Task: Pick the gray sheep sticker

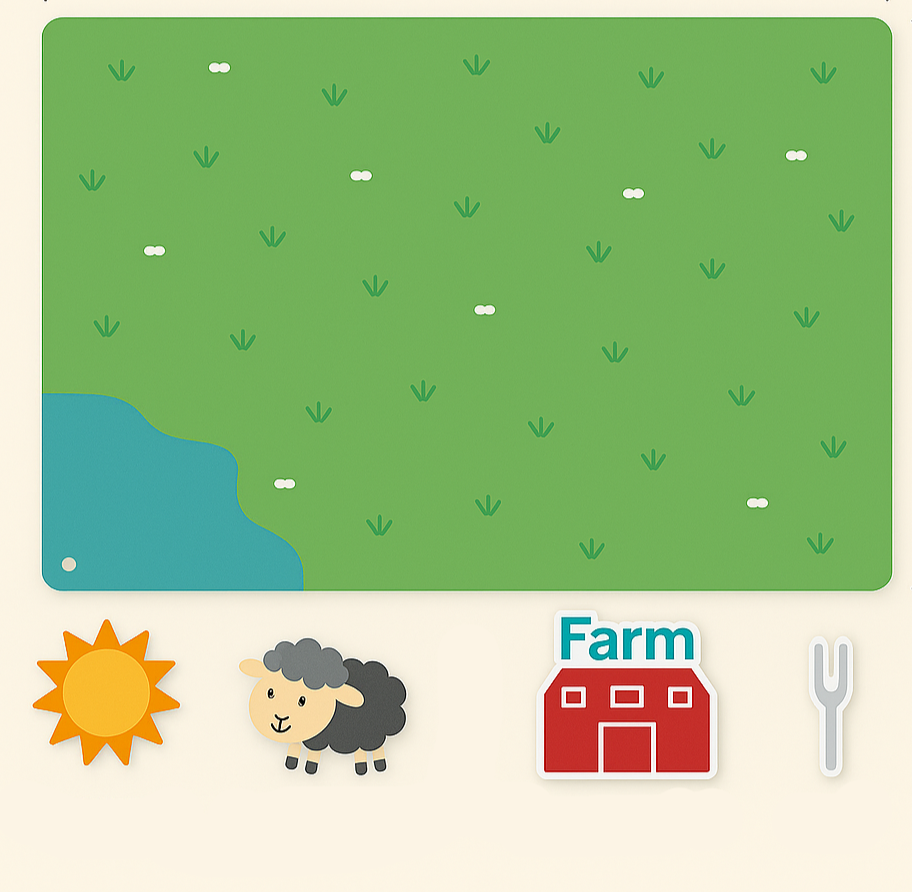Action: 324,705
